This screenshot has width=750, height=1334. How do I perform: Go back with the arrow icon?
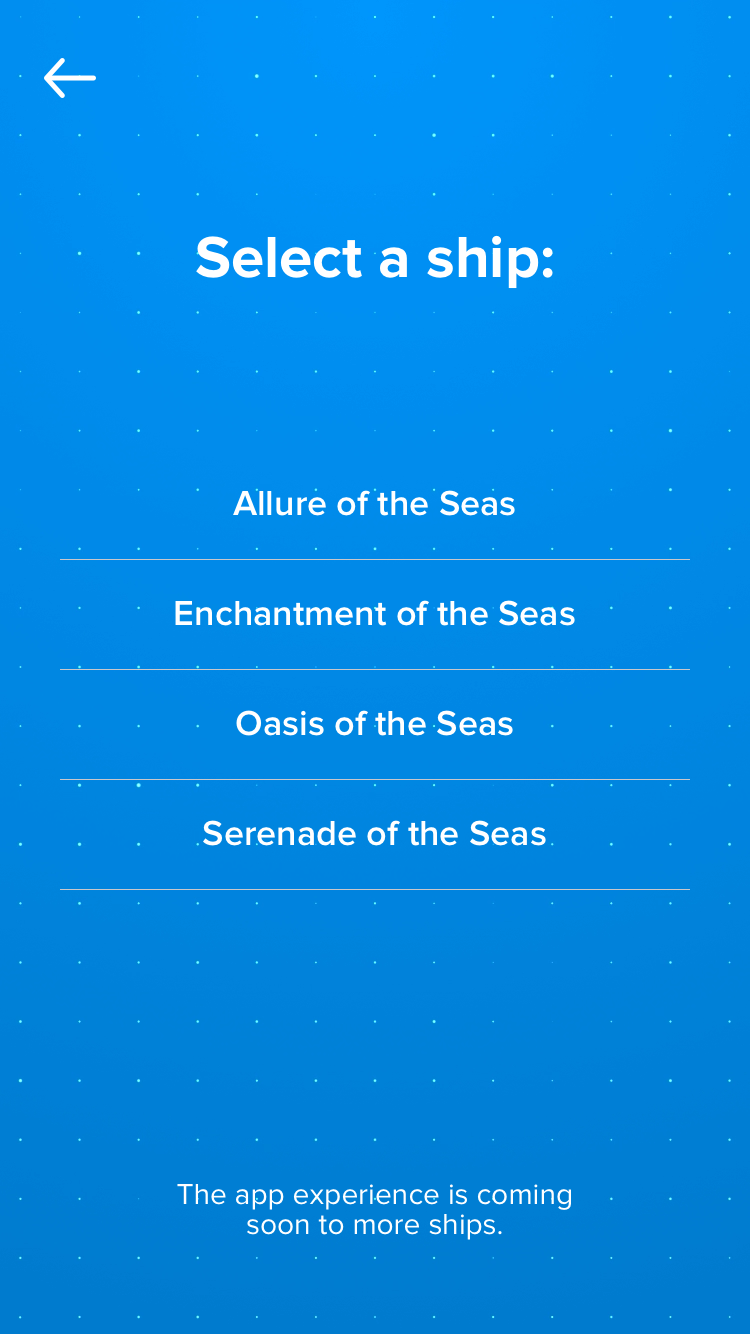click(70, 78)
